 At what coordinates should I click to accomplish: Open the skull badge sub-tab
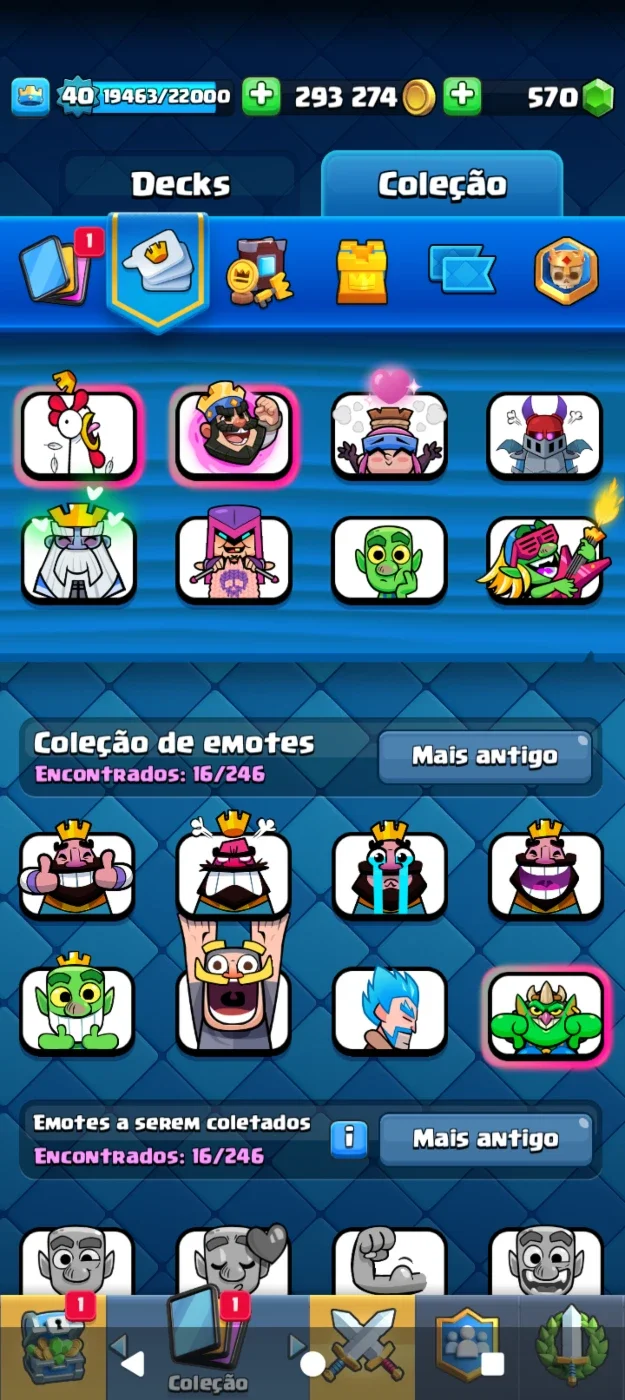click(x=566, y=270)
